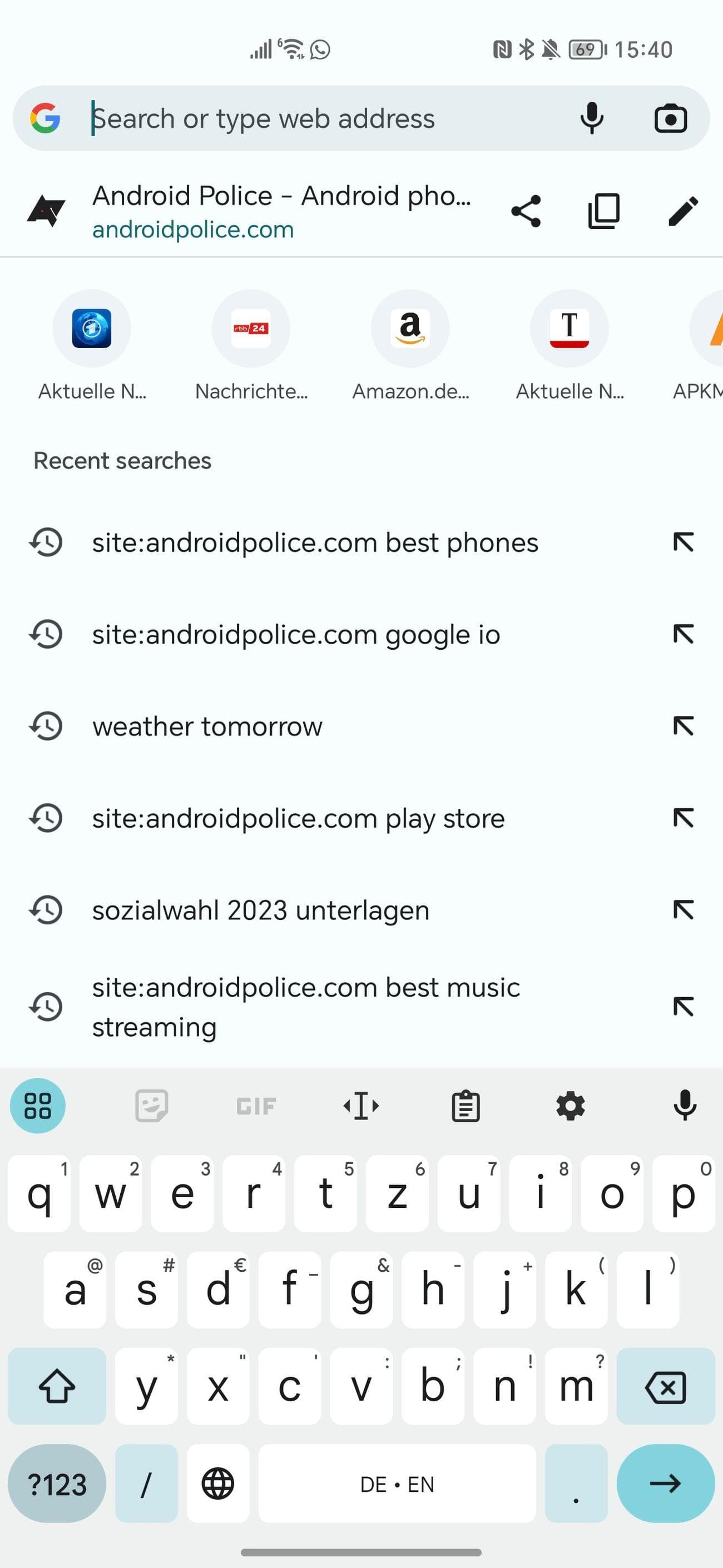The height and width of the screenshot is (1568, 723).
Task: Open the GIF tab on the keyboard
Action: pyautogui.click(x=255, y=1106)
